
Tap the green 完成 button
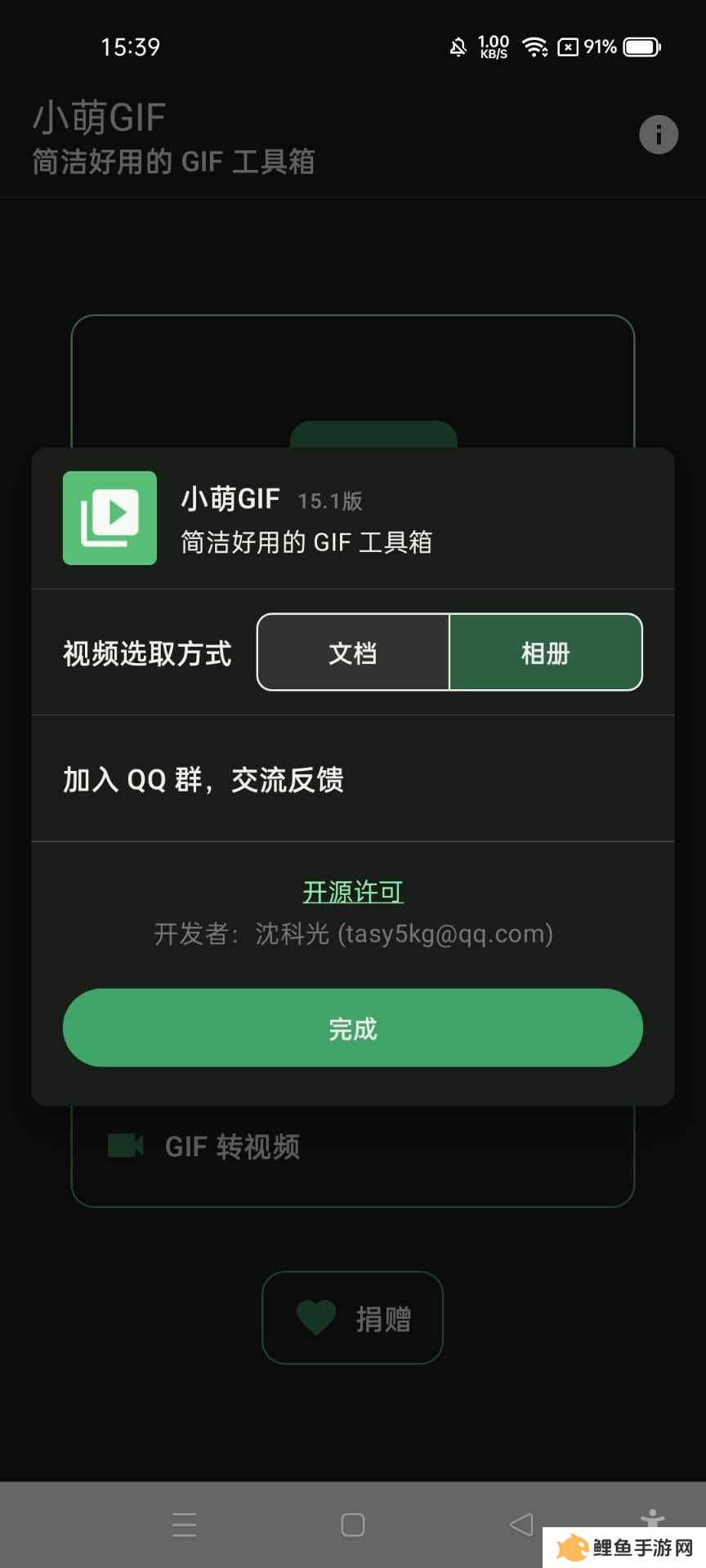click(x=353, y=1028)
